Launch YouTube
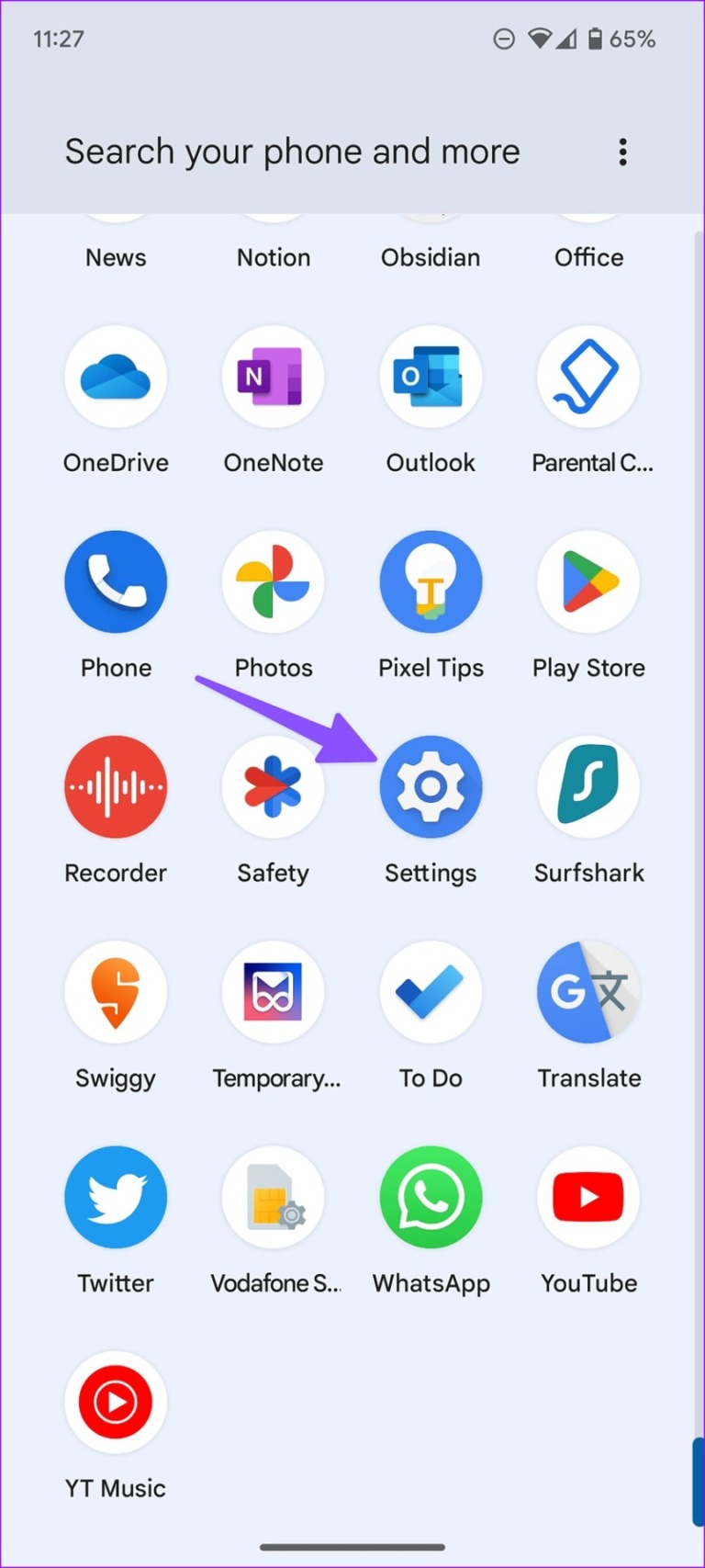The image size is (705, 1568). click(588, 1196)
